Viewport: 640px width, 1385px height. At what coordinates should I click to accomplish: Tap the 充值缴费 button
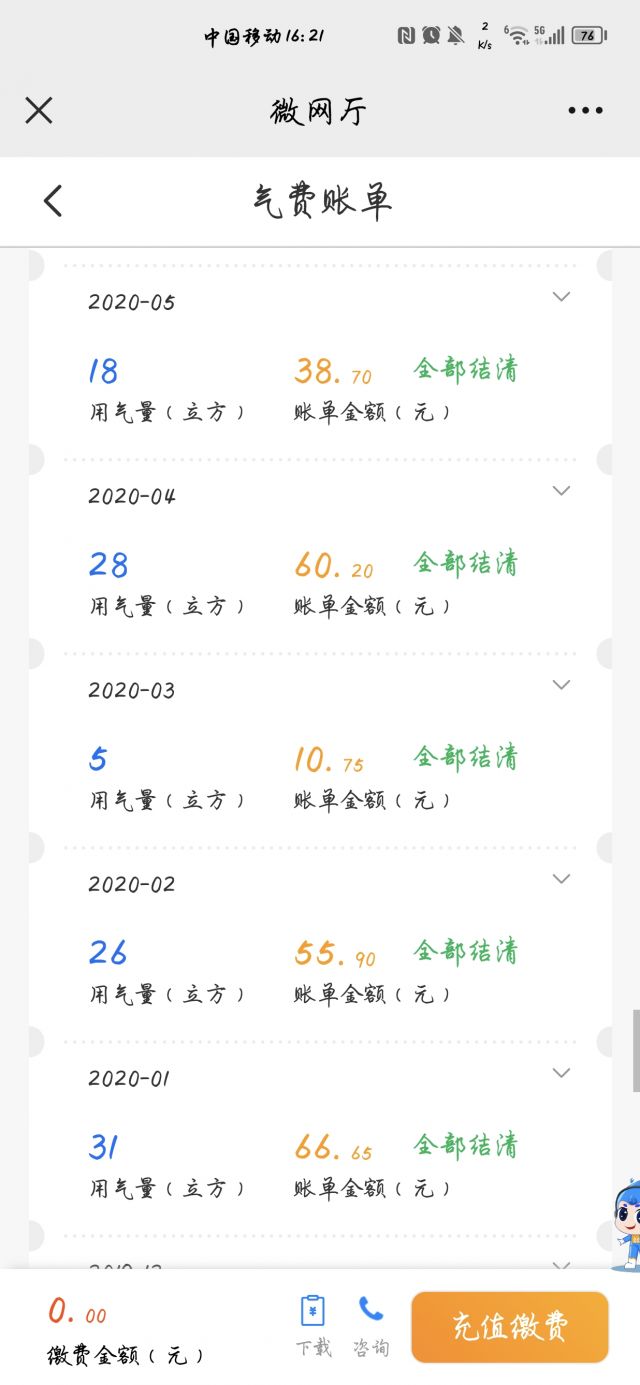pyautogui.click(x=509, y=1327)
